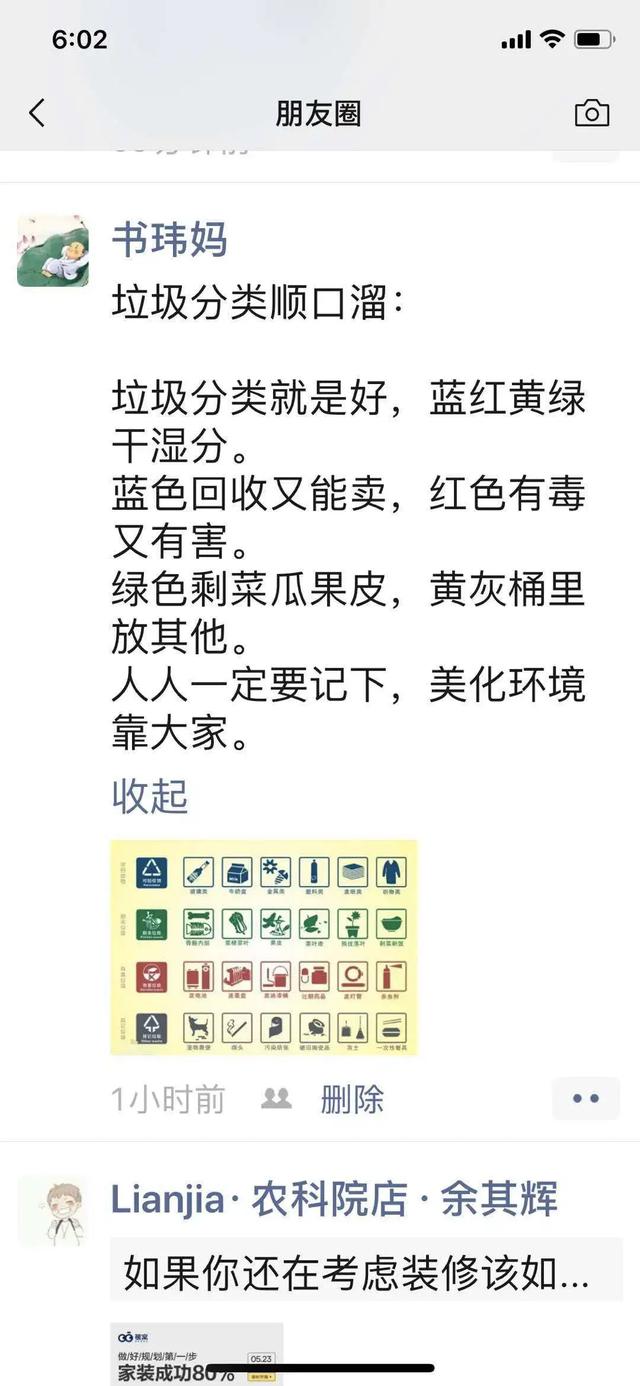This screenshot has height=1386, width=640.
Task: Tap the name 书玮妈
Action: point(169,240)
